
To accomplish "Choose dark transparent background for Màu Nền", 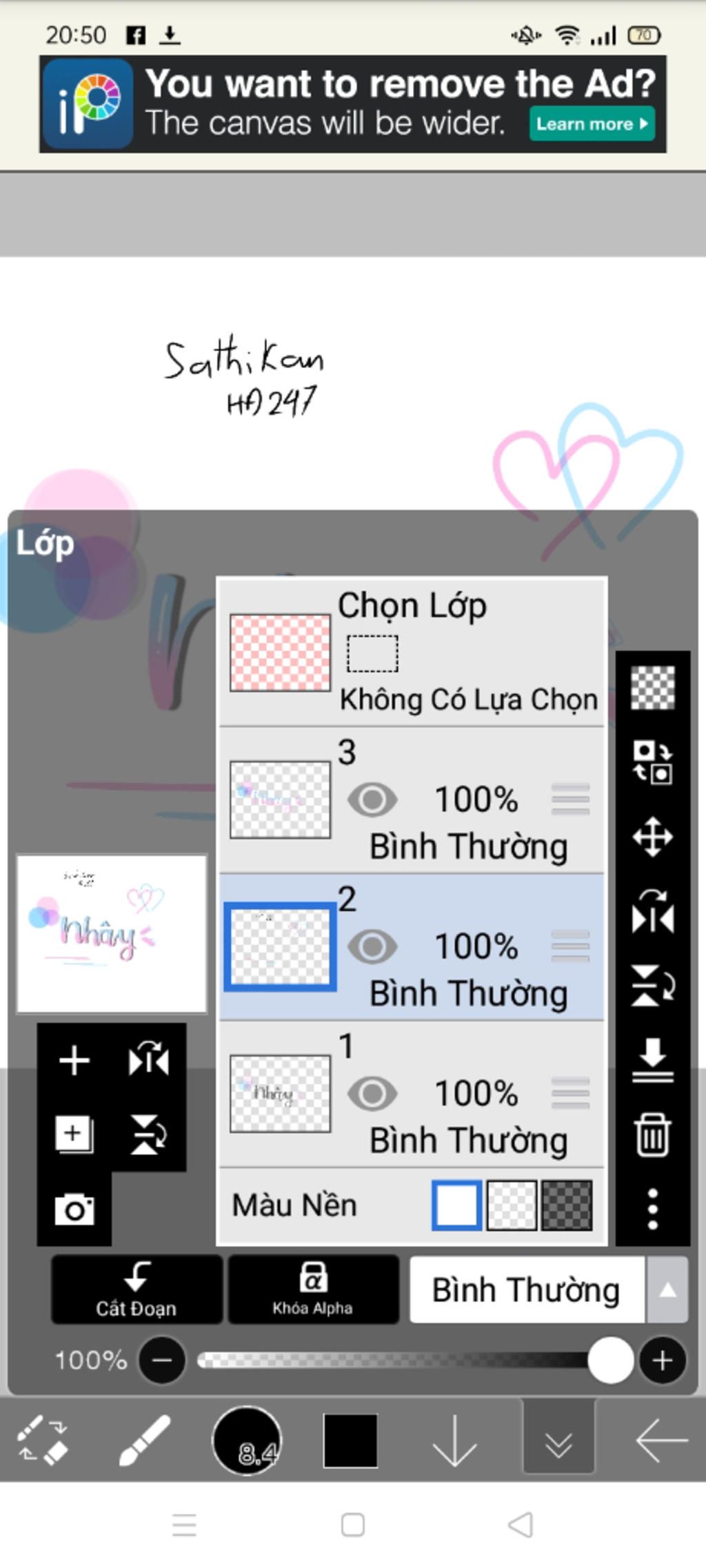I will (x=567, y=1205).
